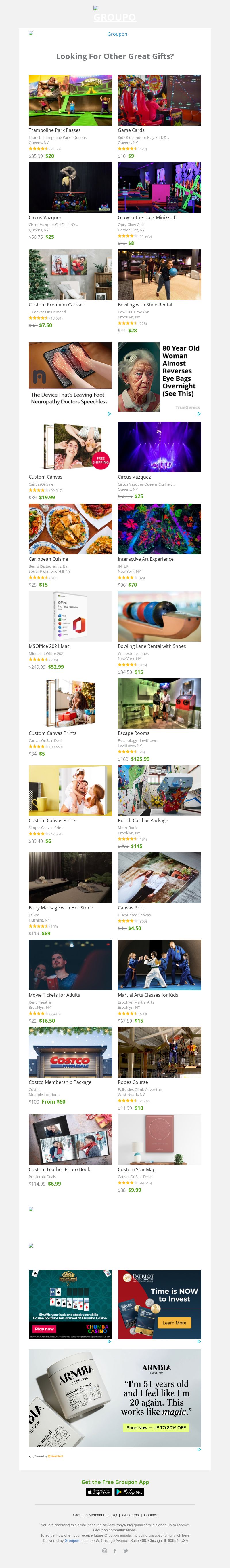
Task: Open Custom Premium Canvas deal
Action: tap(70, 274)
